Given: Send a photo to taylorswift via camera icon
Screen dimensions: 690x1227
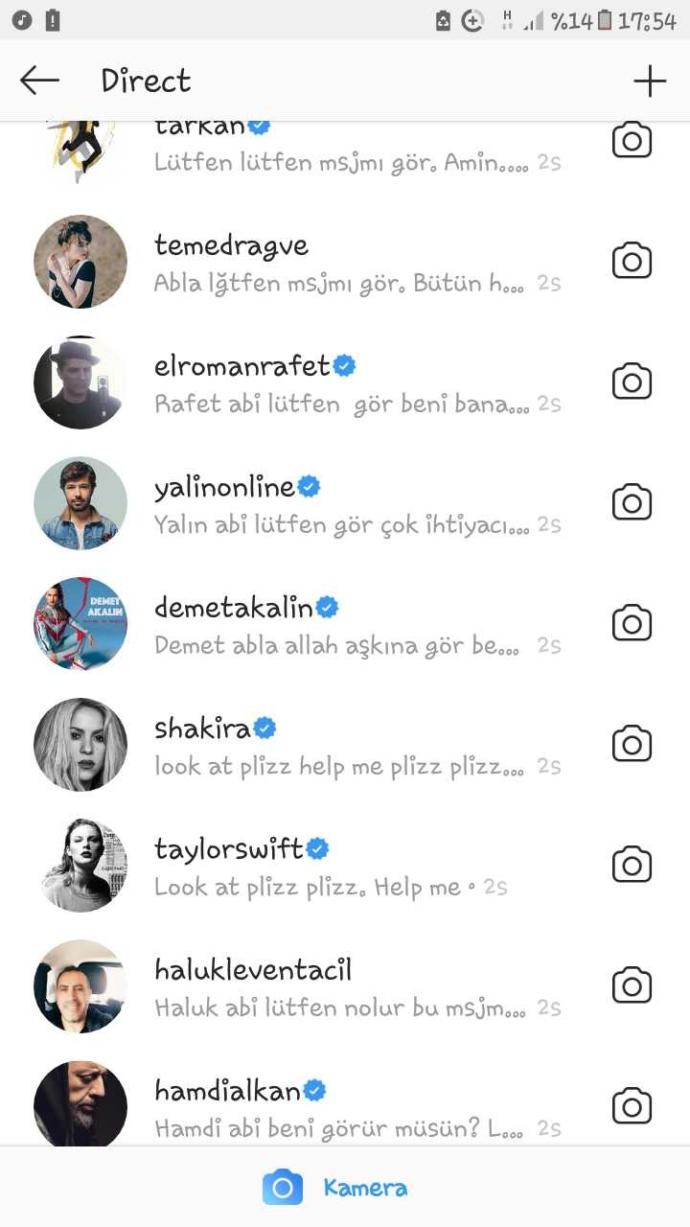Looking at the screenshot, I should [x=631, y=865].
